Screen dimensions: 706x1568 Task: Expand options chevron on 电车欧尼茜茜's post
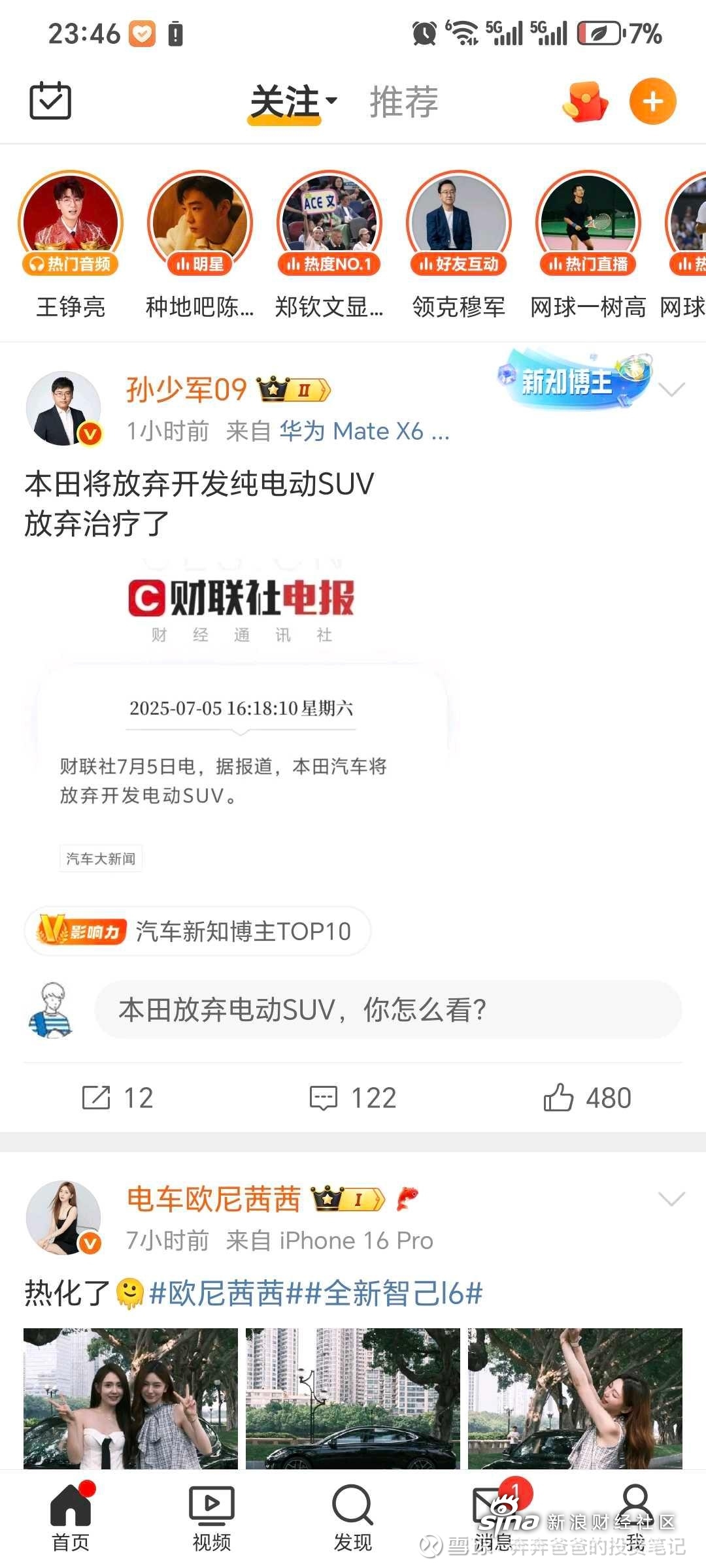(x=671, y=1199)
